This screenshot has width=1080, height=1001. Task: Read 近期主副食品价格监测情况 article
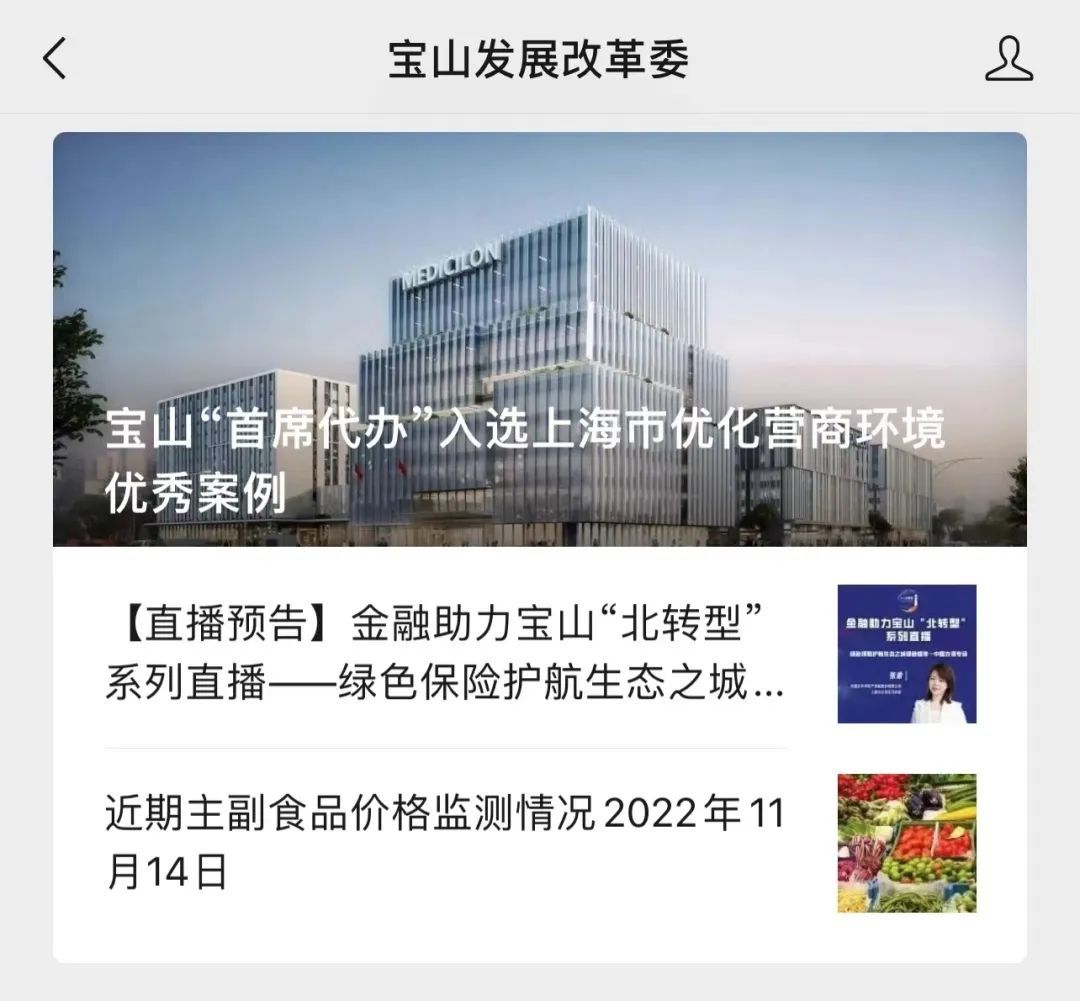pyautogui.click(x=445, y=842)
